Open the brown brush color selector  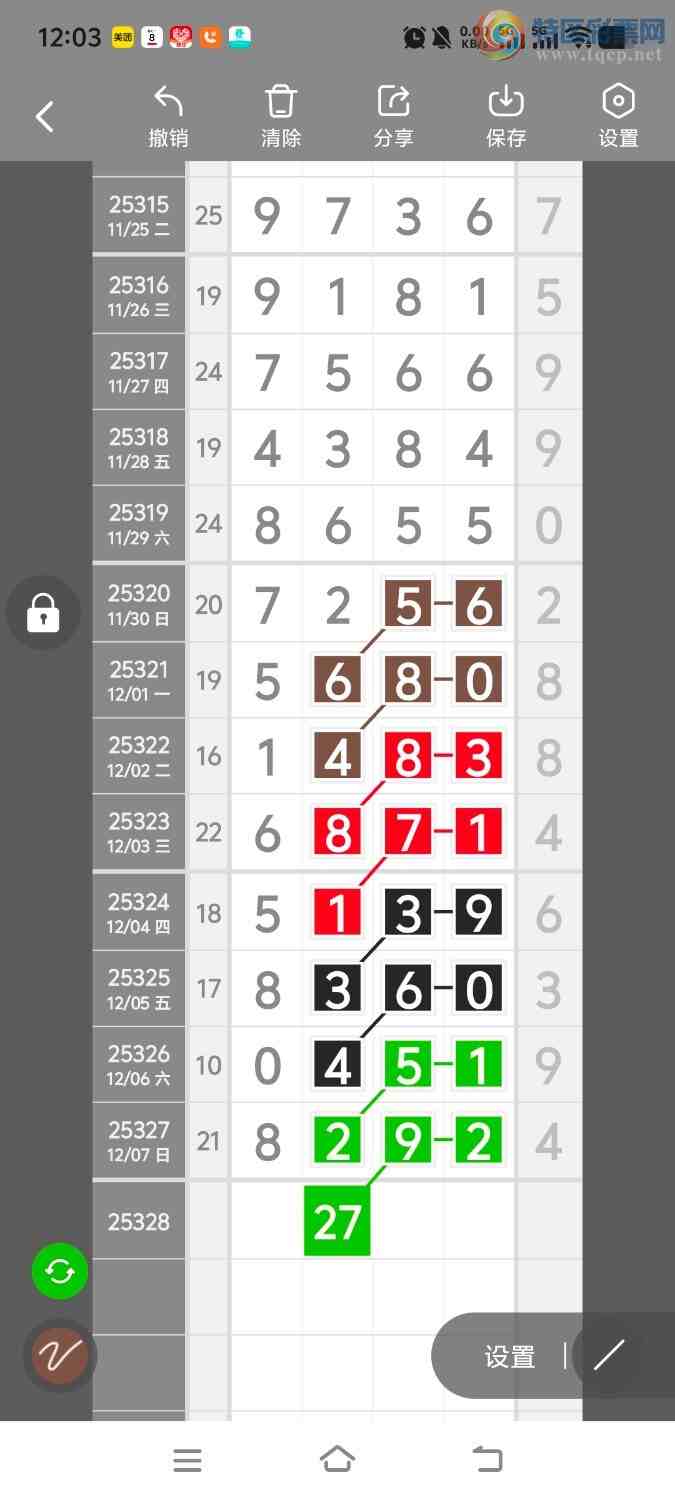pyautogui.click(x=60, y=1356)
